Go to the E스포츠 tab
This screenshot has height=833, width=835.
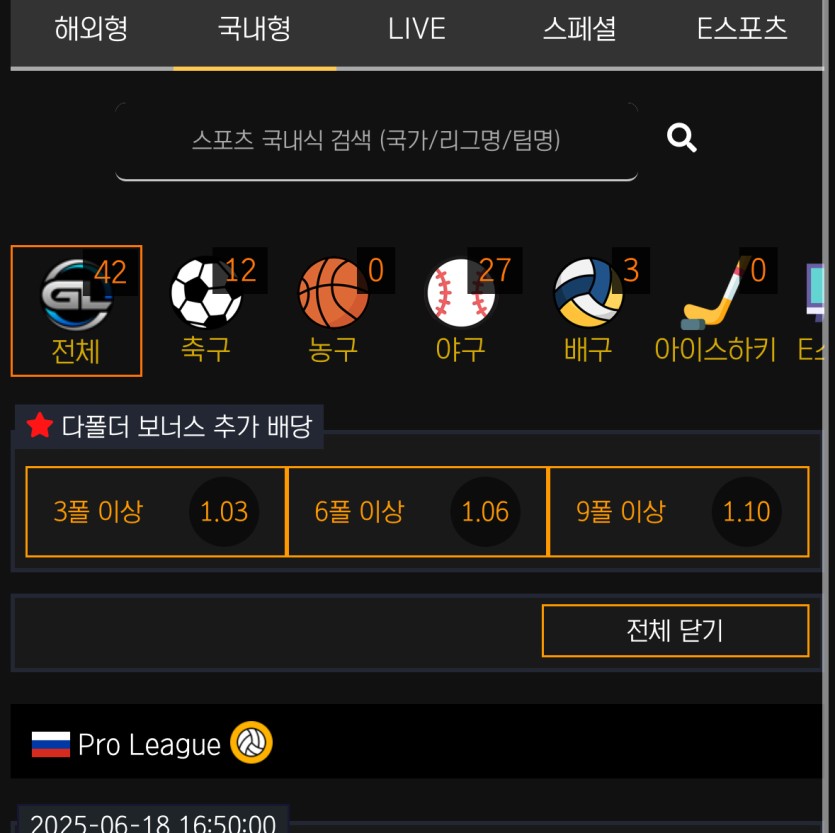pyautogui.click(x=742, y=30)
